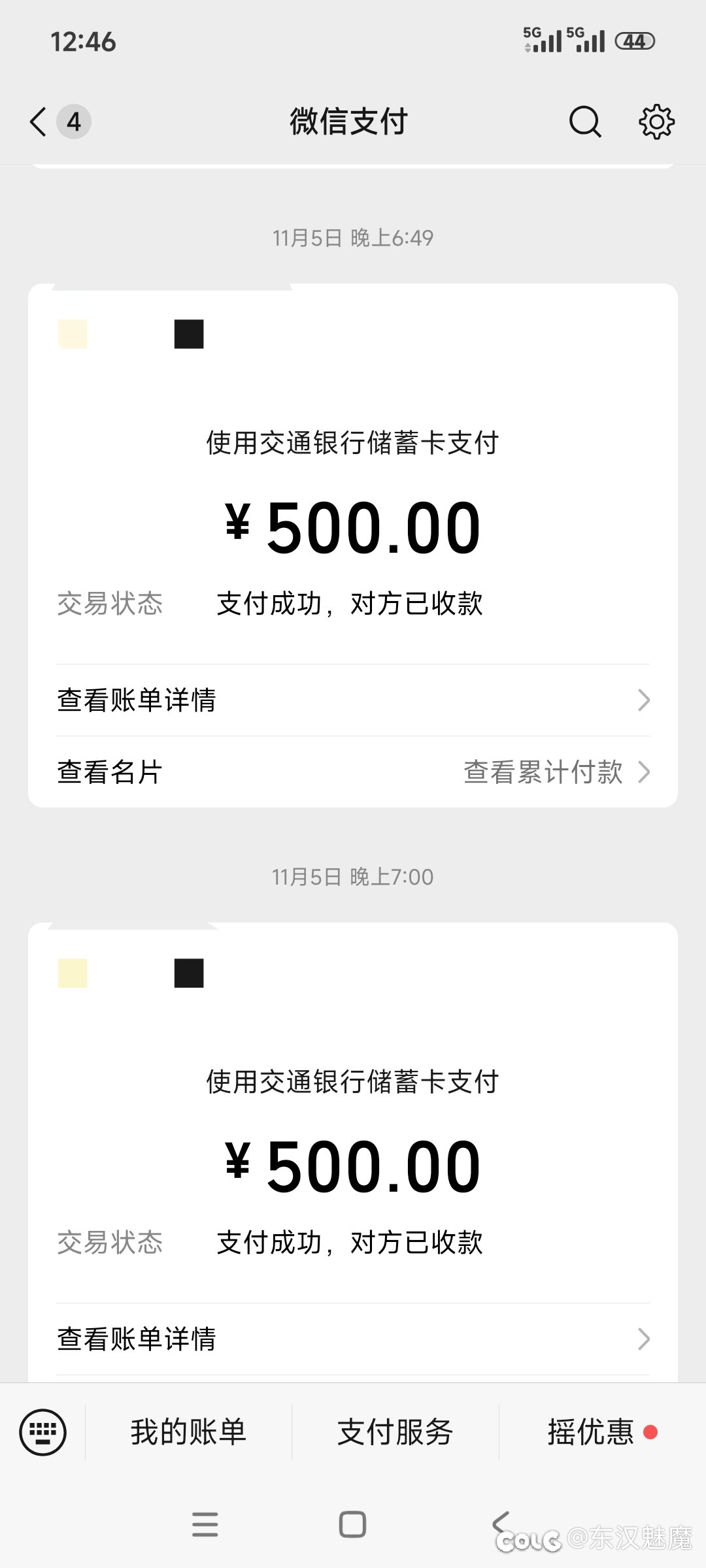The width and height of the screenshot is (706, 1568).
Task: Open the 支付服务 menu
Action: (x=395, y=1432)
